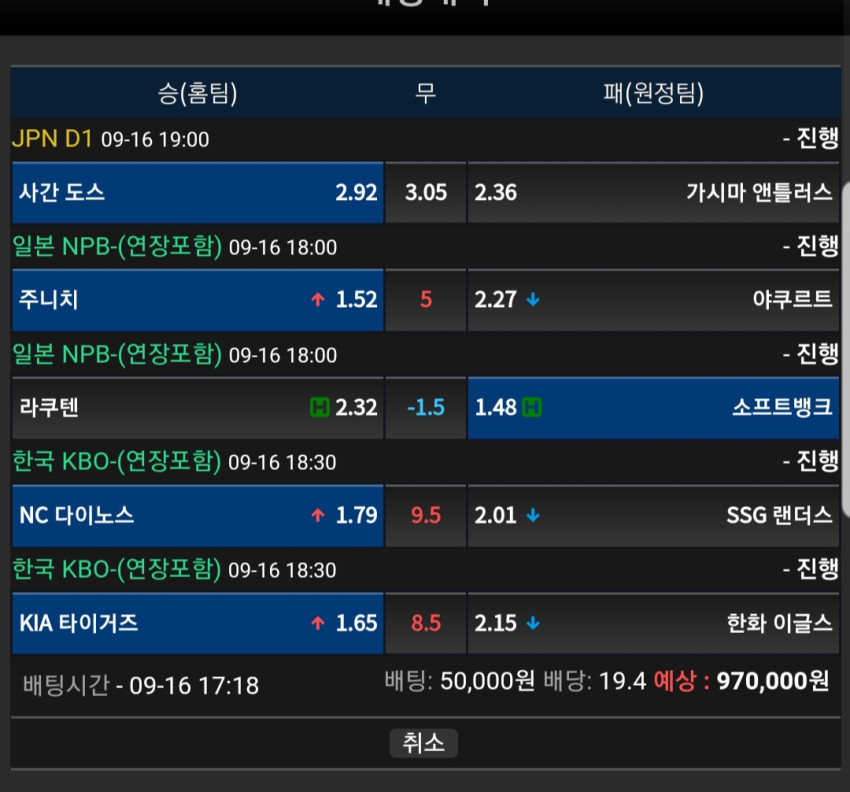
Task: Select 주니치 over at 1.52
Action: (x=198, y=300)
